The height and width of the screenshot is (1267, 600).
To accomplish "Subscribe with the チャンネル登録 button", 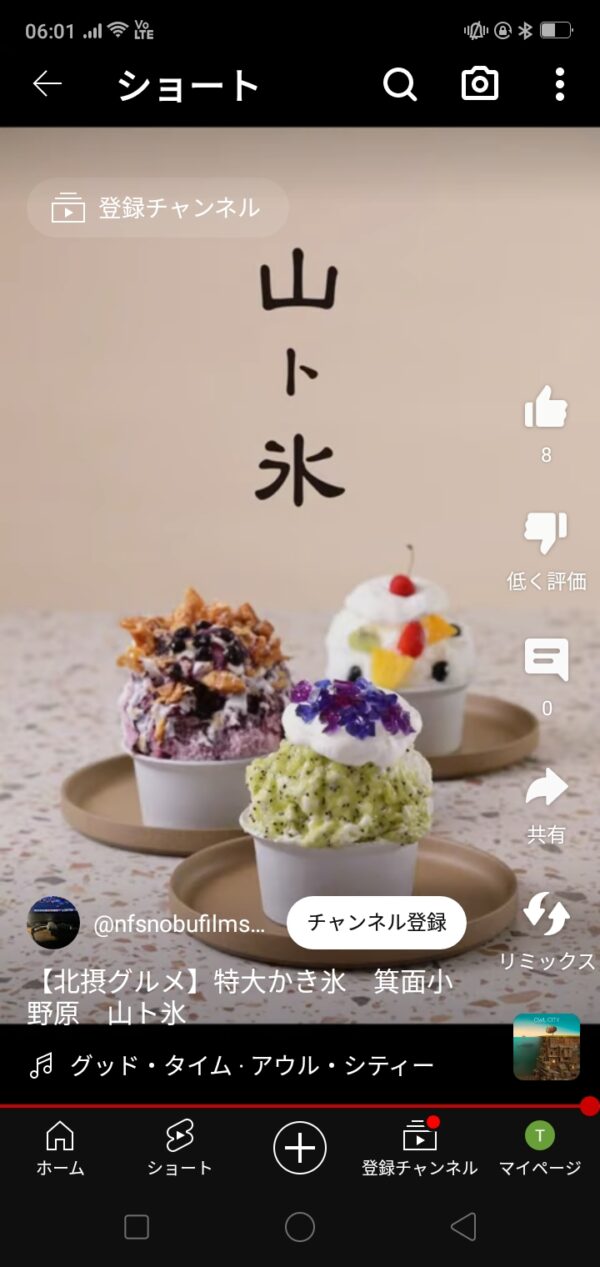I will tap(376, 922).
